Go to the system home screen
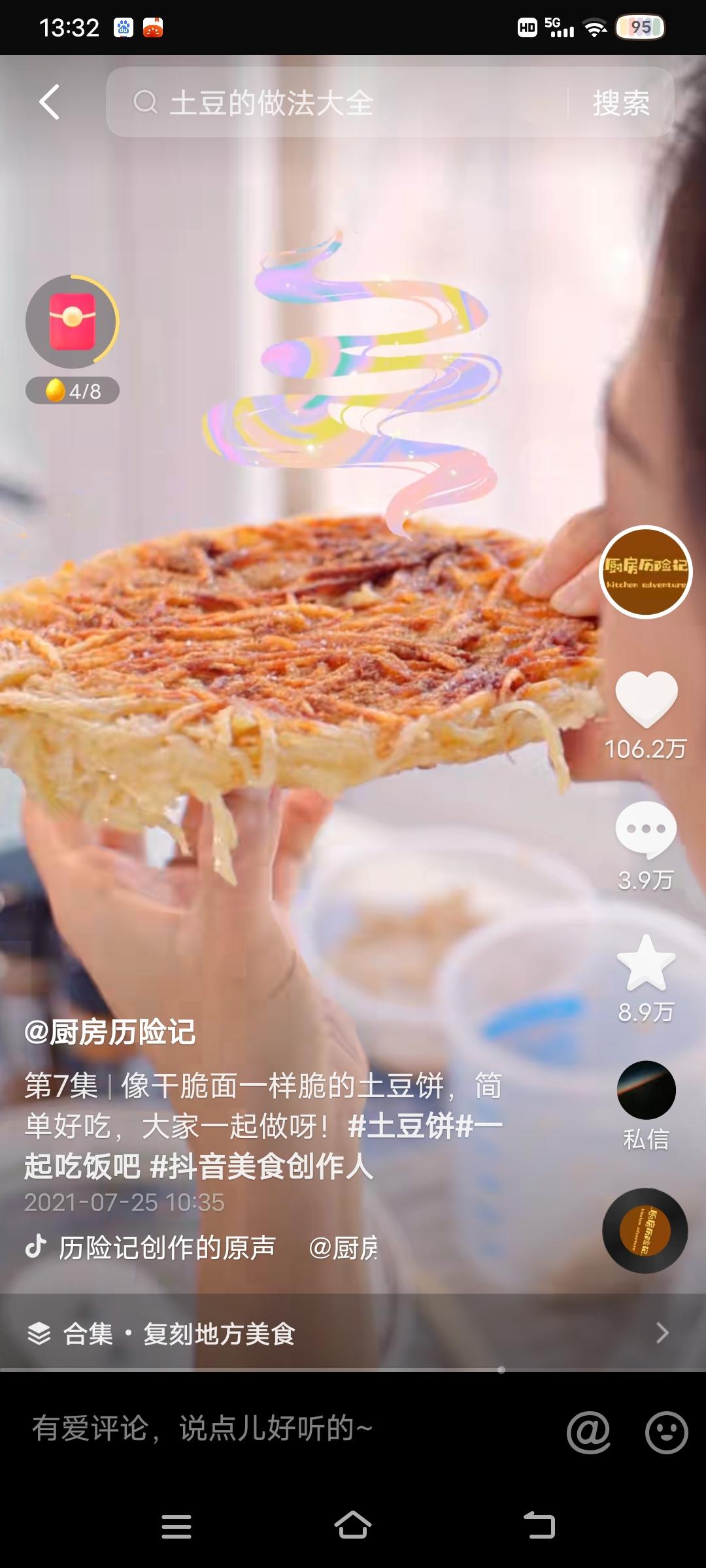 point(353,1526)
